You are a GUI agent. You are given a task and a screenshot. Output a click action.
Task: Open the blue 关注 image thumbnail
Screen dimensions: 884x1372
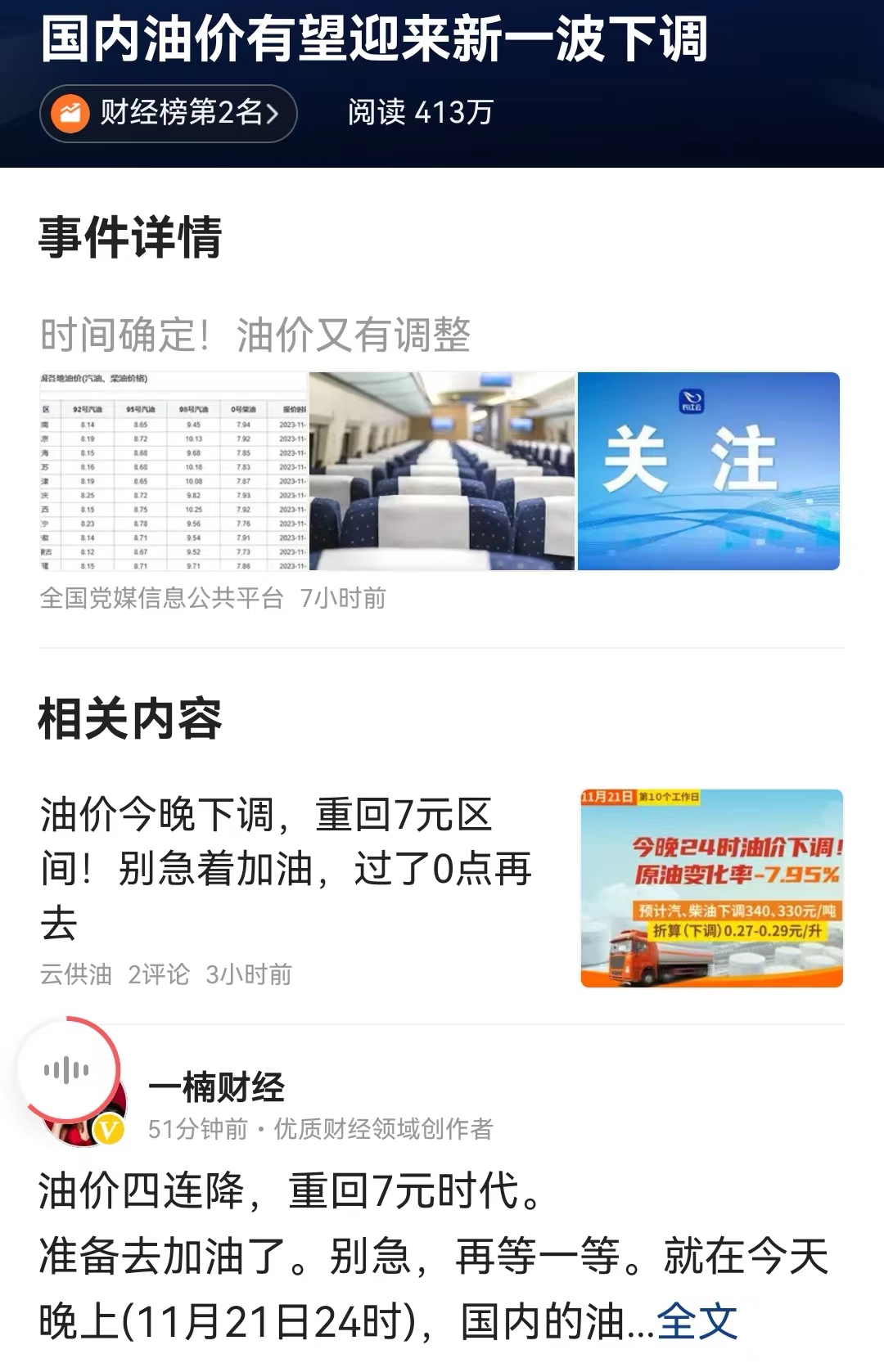tap(709, 470)
